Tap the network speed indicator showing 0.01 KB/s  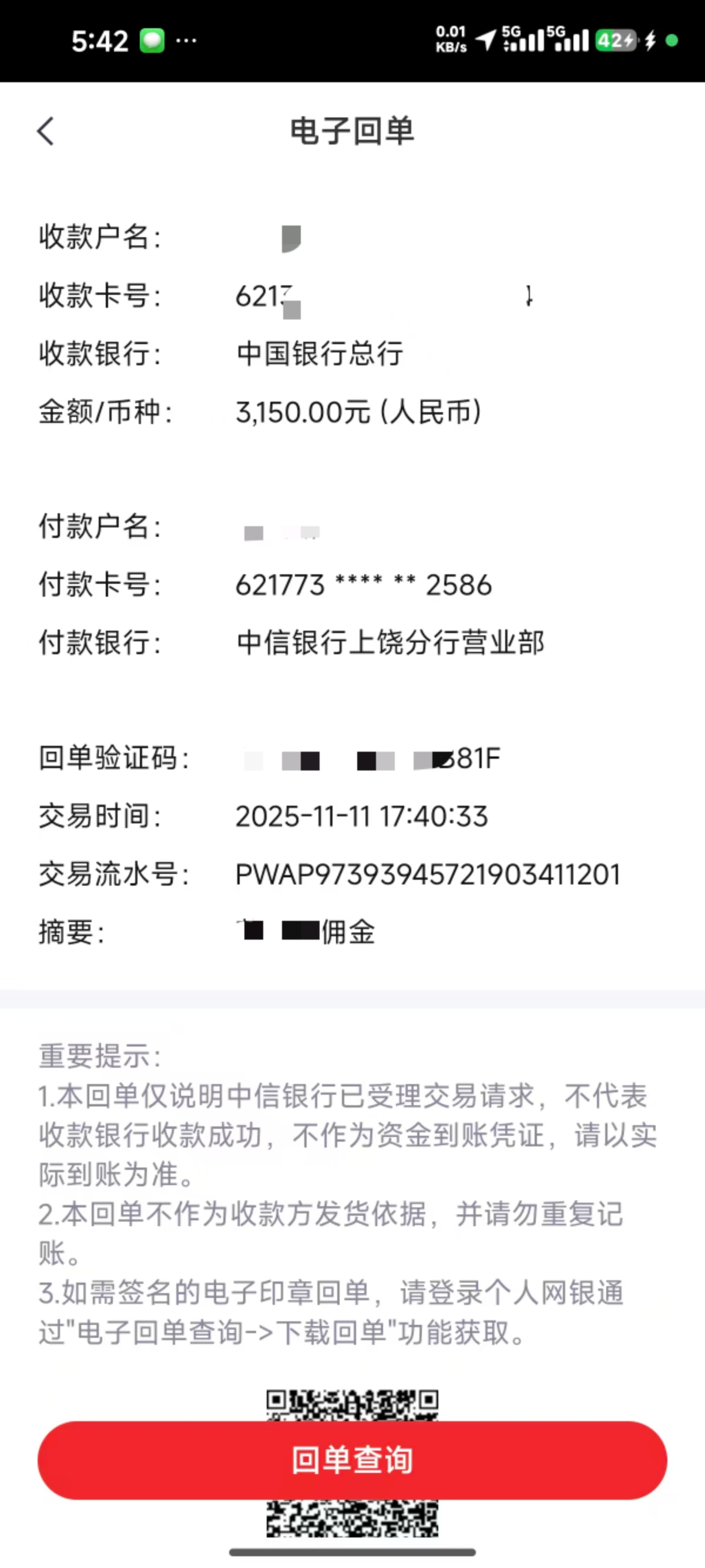point(451,40)
